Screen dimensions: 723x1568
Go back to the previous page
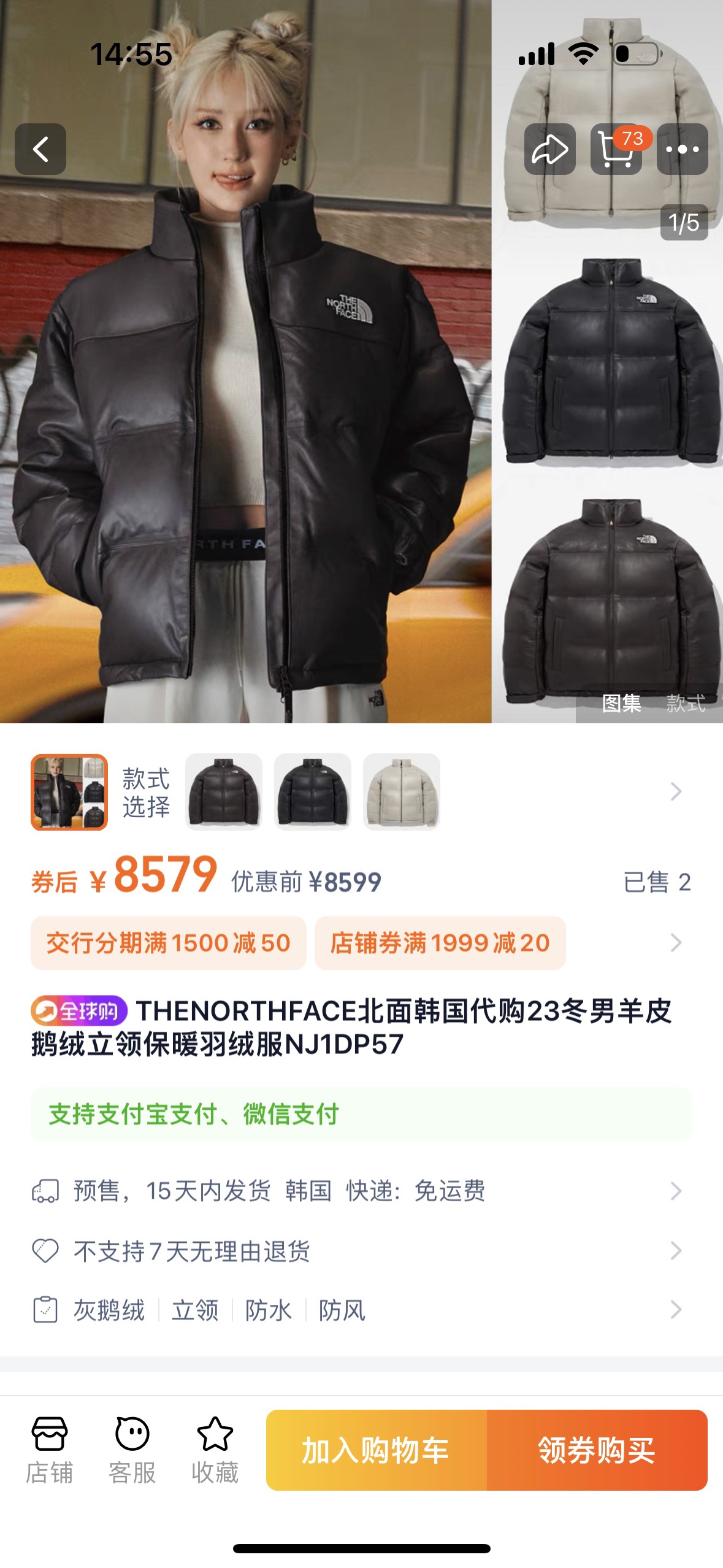pyautogui.click(x=40, y=149)
